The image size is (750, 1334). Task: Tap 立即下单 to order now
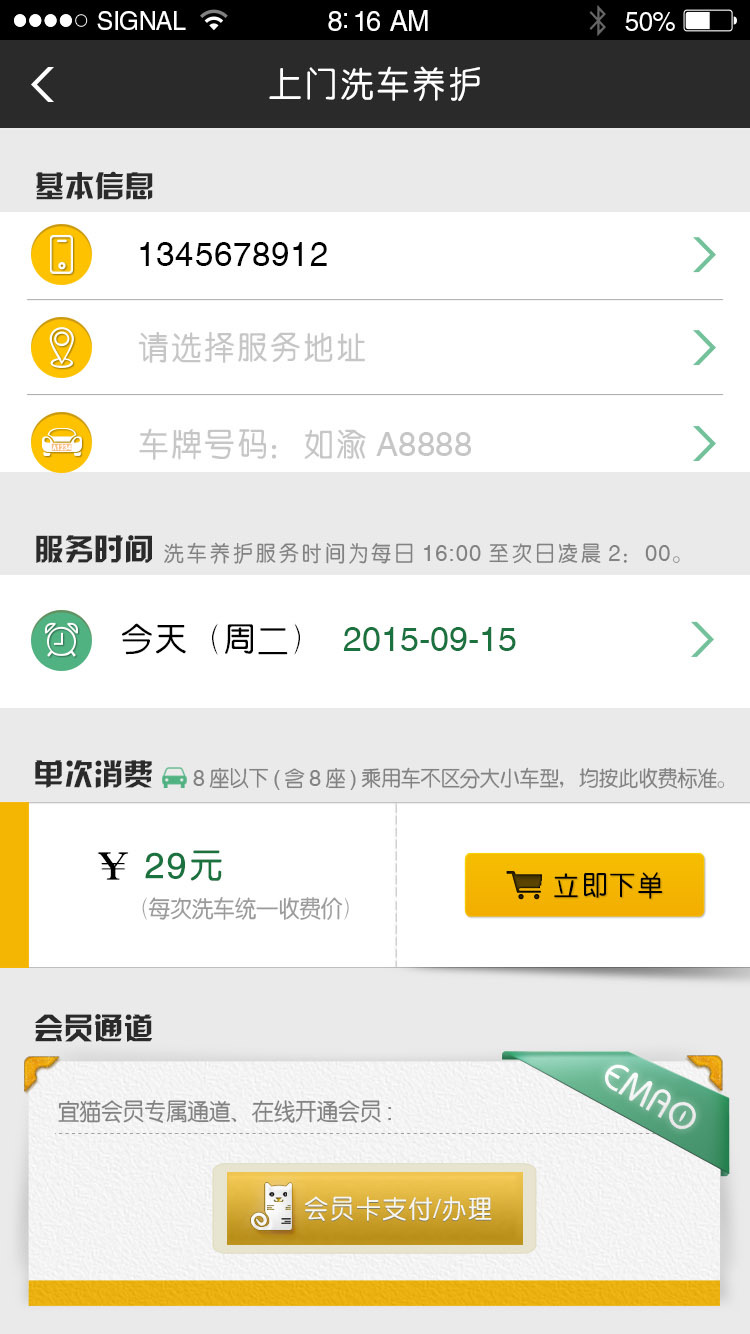point(585,885)
